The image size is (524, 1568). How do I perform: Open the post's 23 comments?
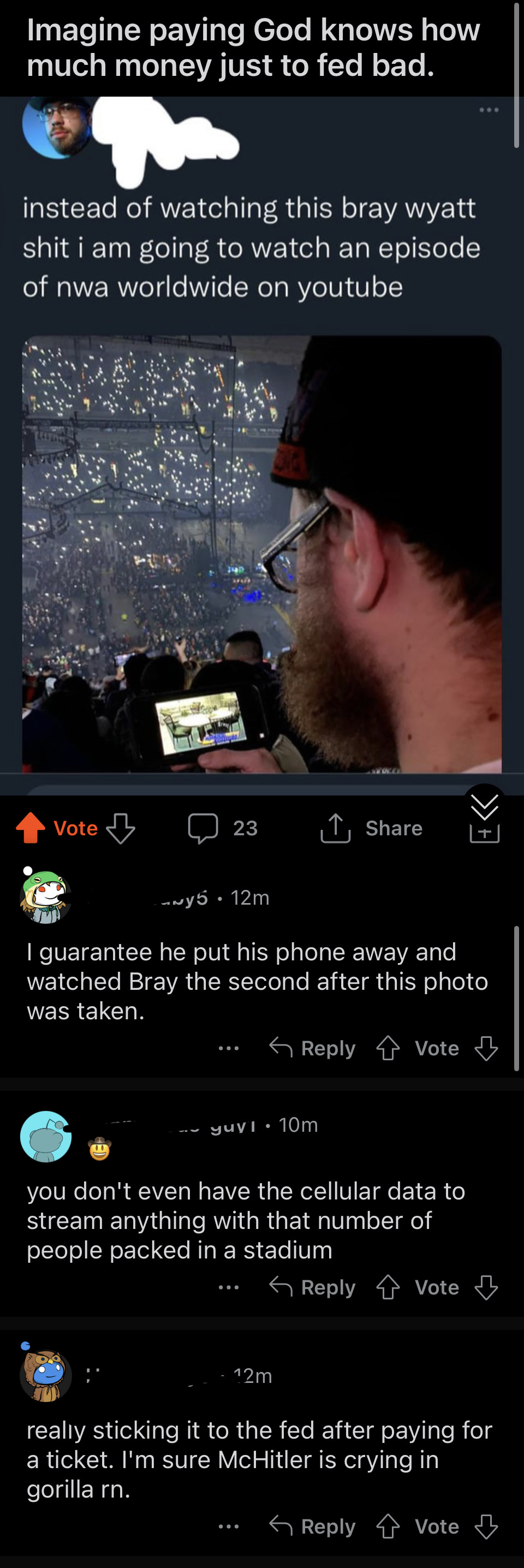(223, 828)
